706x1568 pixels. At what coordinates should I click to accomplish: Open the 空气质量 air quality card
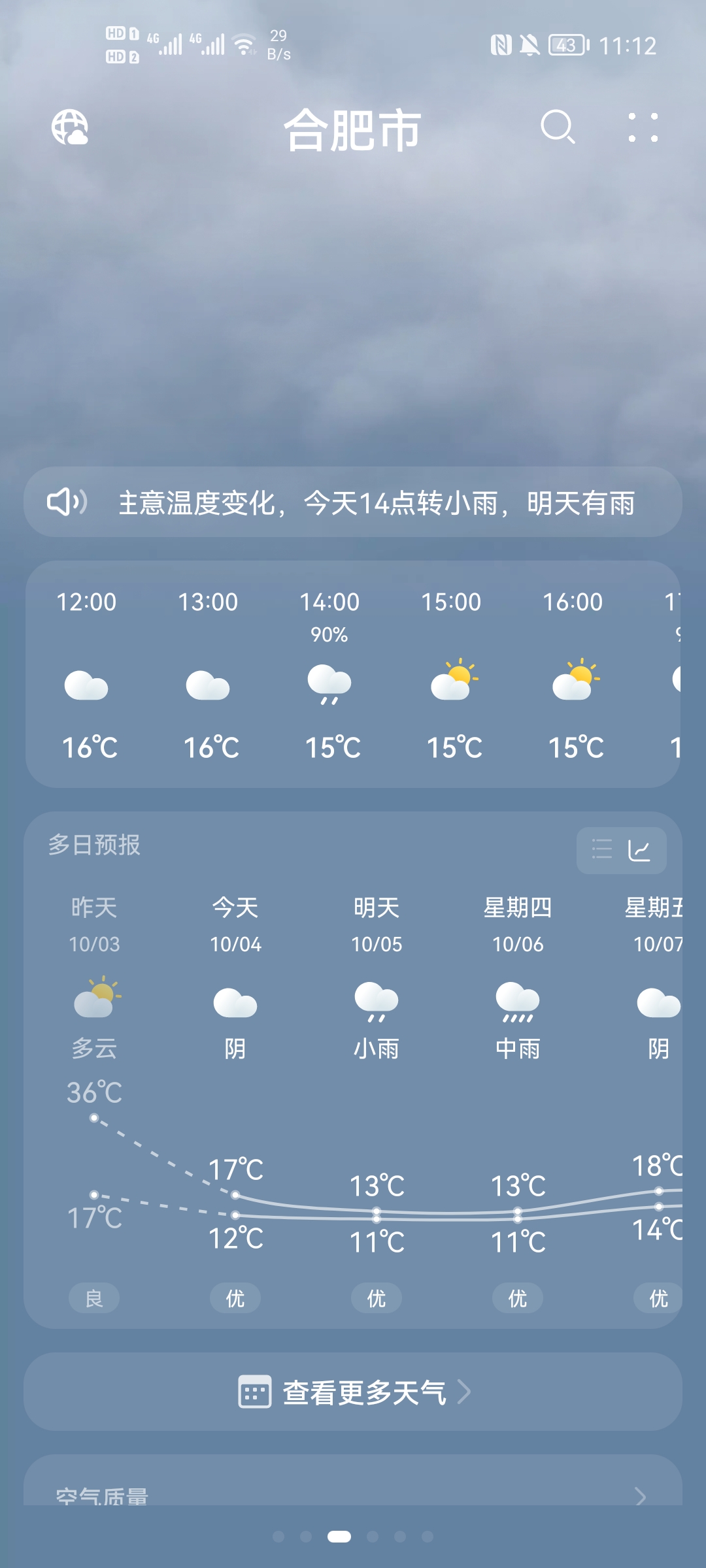(353, 1494)
